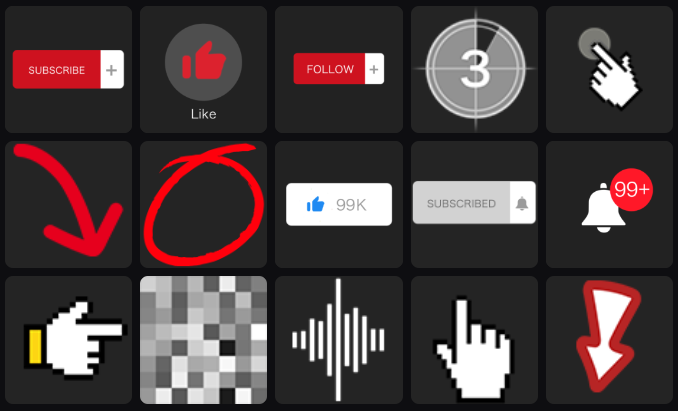Select the red Subscribe button sticker
678x411 pixels.
(x=68, y=70)
